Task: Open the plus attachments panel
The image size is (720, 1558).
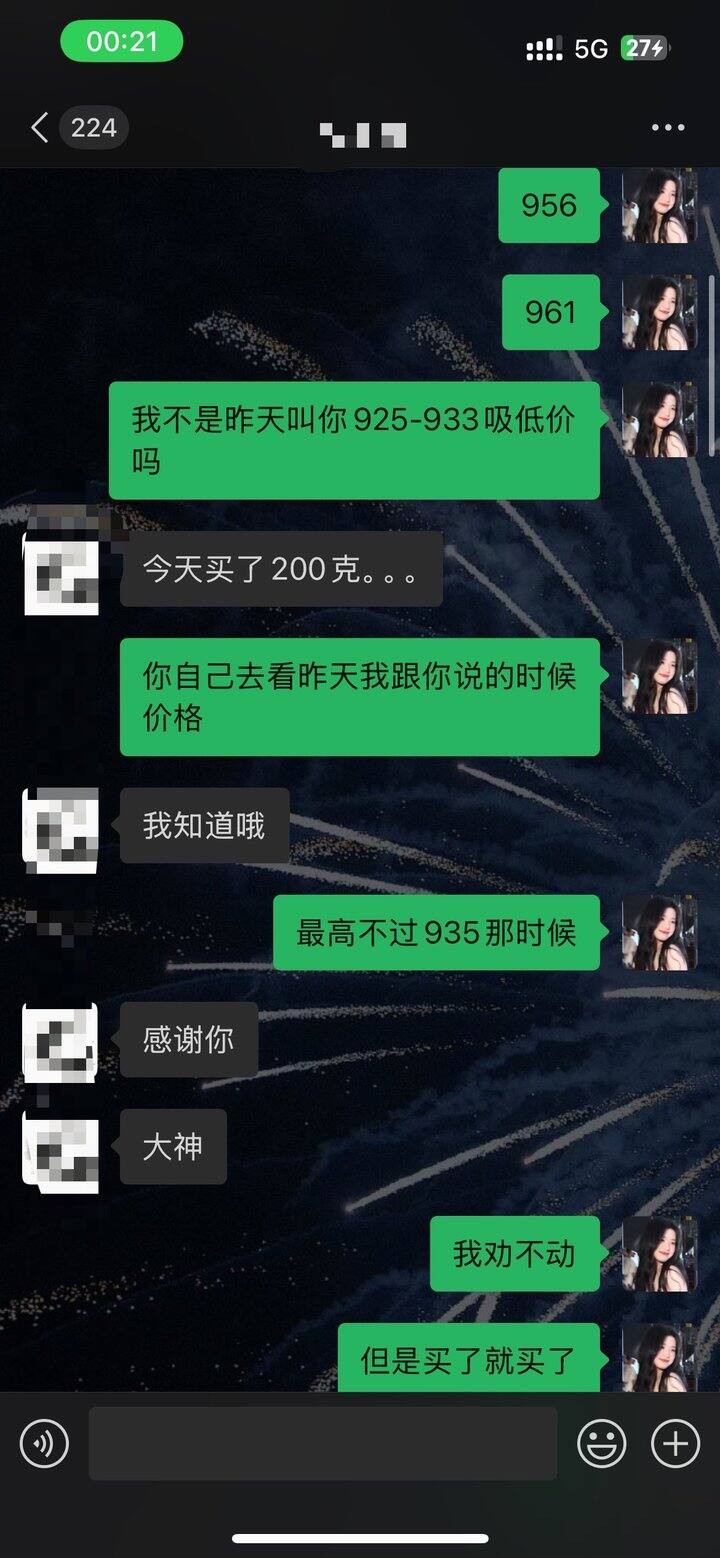Action: pyautogui.click(x=675, y=1444)
